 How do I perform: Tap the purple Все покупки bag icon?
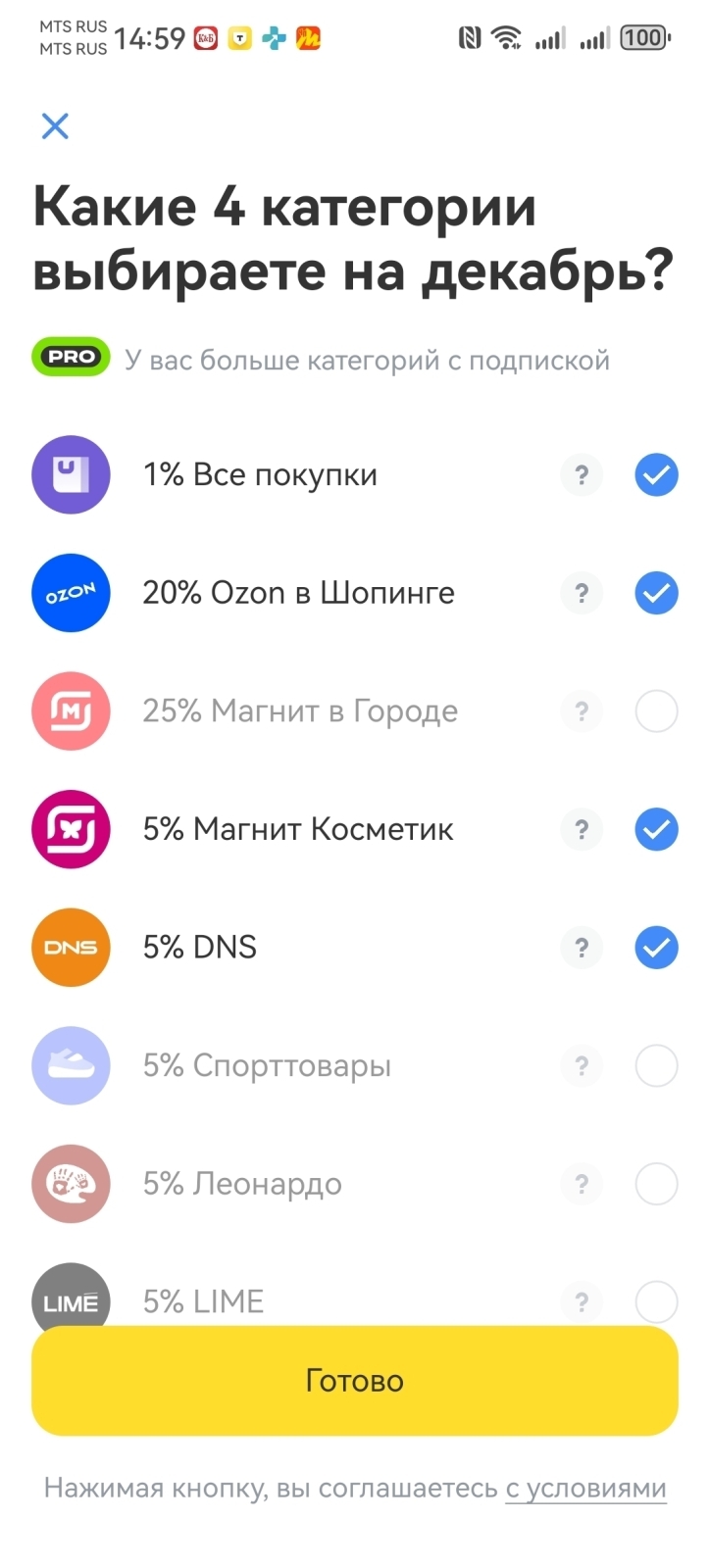point(71,474)
